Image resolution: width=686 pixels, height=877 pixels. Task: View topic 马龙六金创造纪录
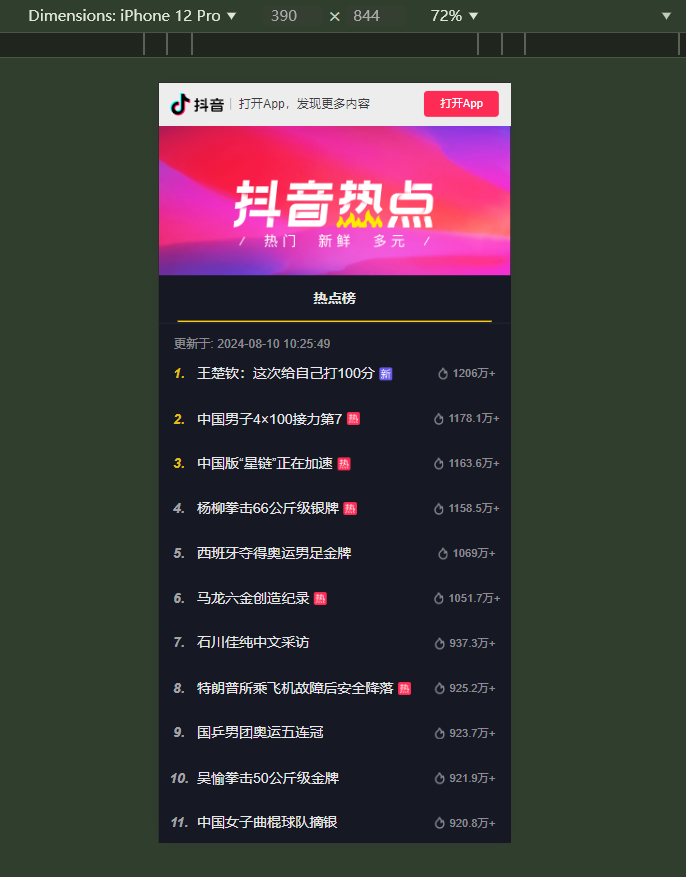coord(253,598)
